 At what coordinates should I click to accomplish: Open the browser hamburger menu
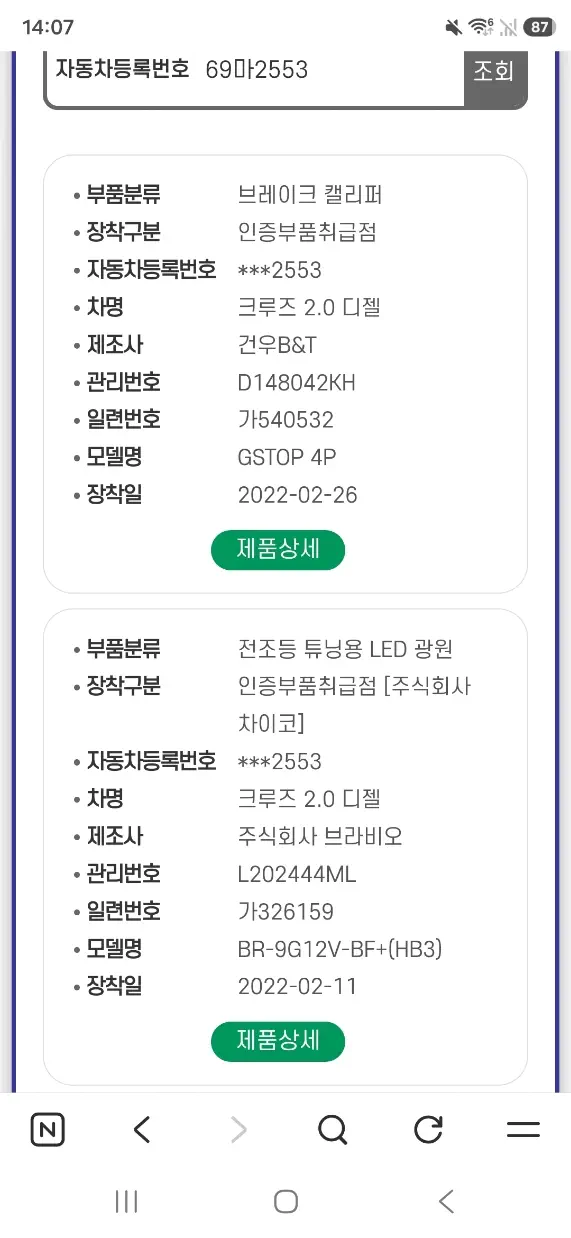tap(523, 1131)
